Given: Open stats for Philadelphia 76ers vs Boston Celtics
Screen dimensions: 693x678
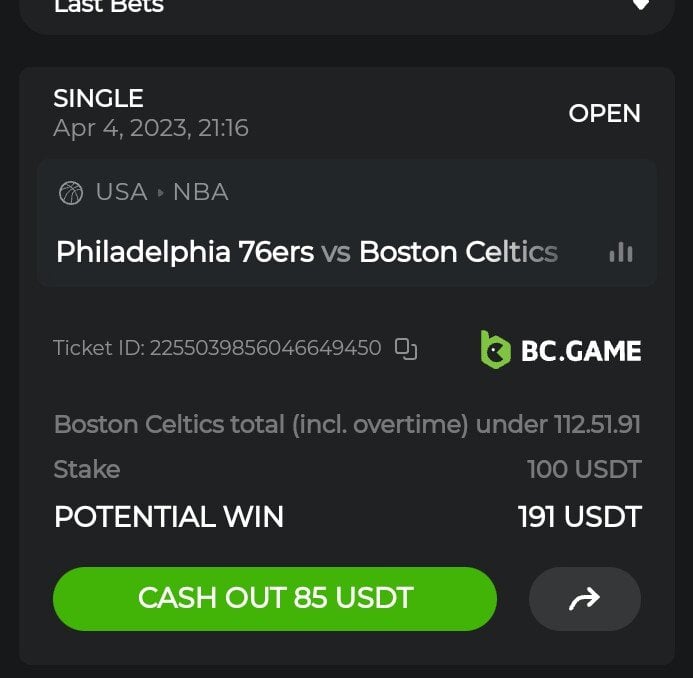Looking at the screenshot, I should pyautogui.click(x=621, y=252).
